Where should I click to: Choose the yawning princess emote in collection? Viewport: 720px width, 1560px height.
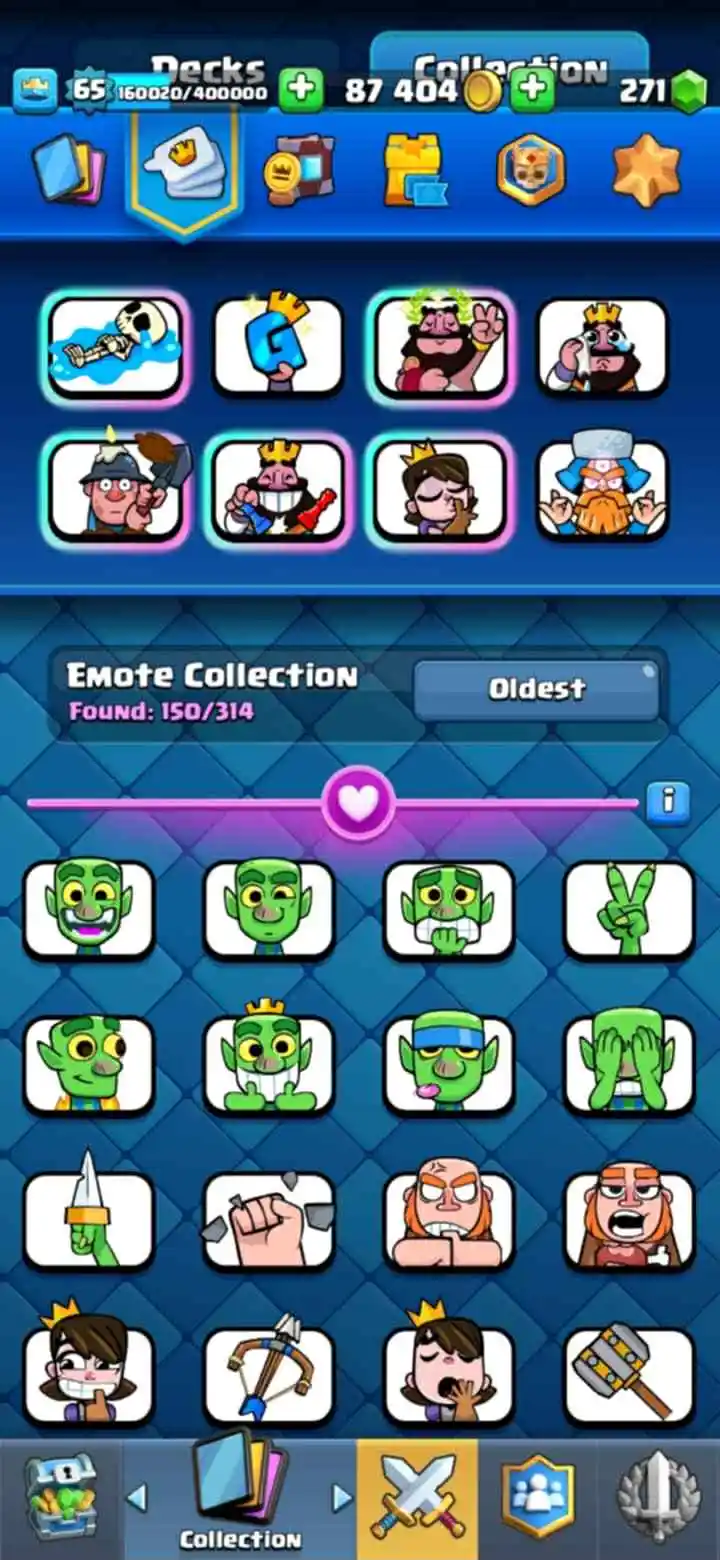pos(449,1375)
